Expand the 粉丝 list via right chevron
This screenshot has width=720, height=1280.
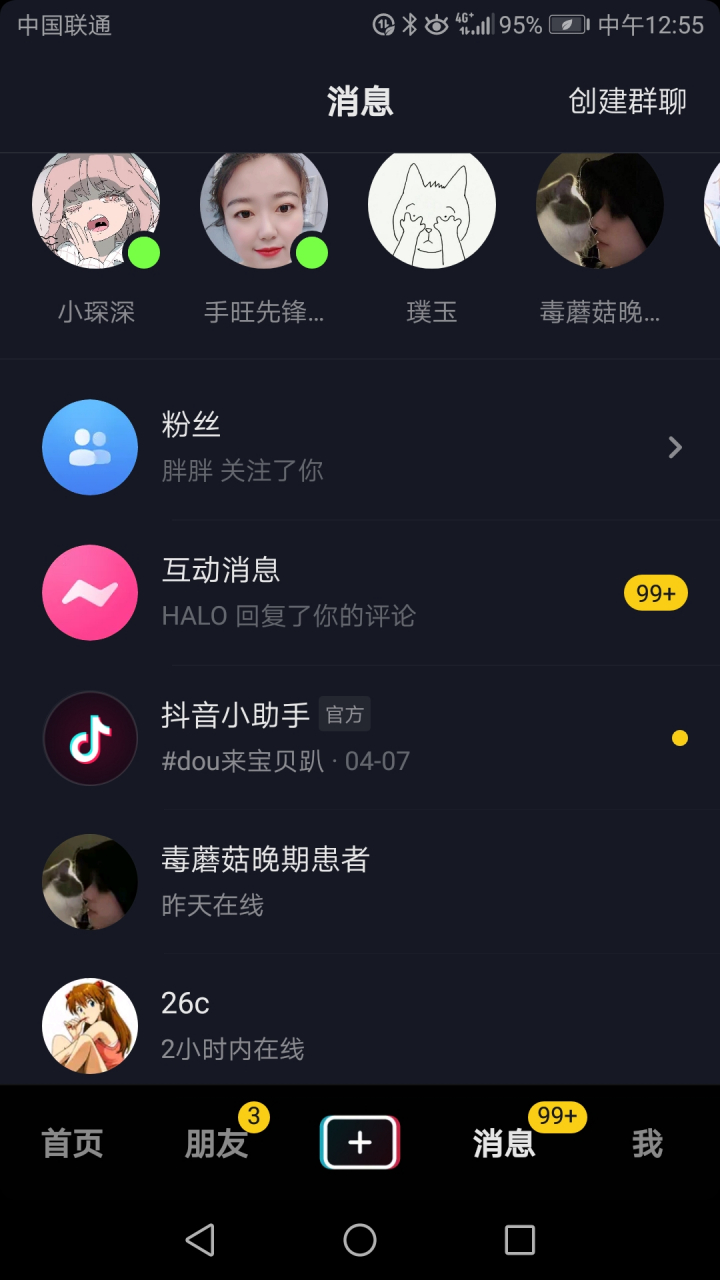tap(675, 447)
